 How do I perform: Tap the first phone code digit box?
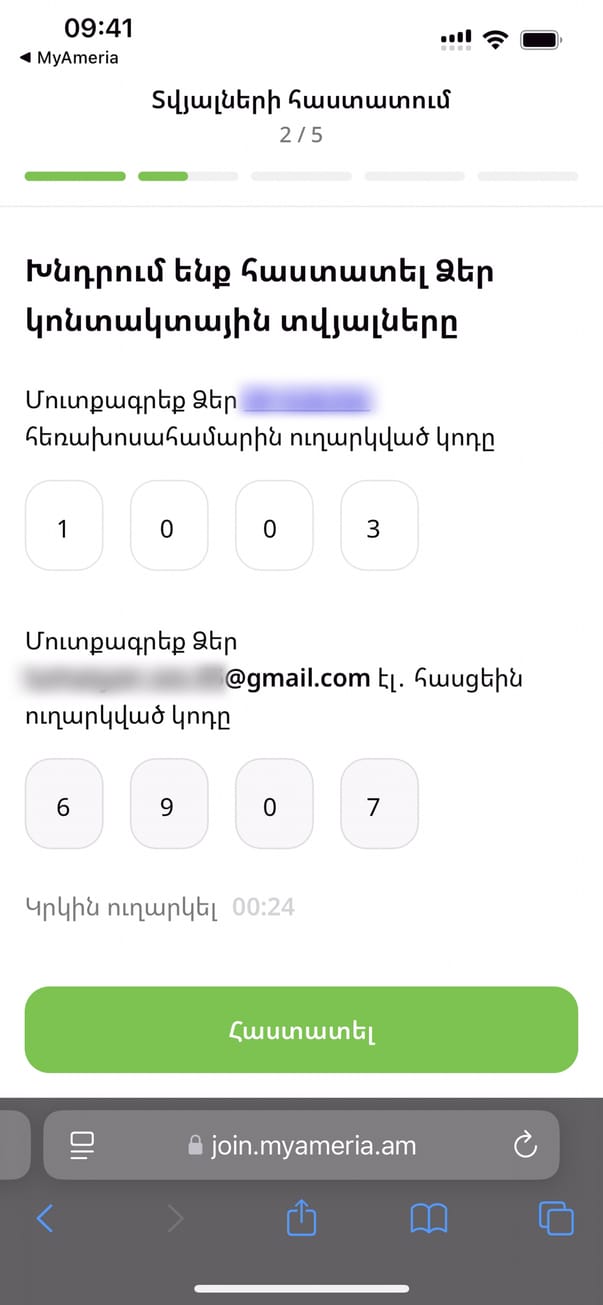pyautogui.click(x=63, y=529)
